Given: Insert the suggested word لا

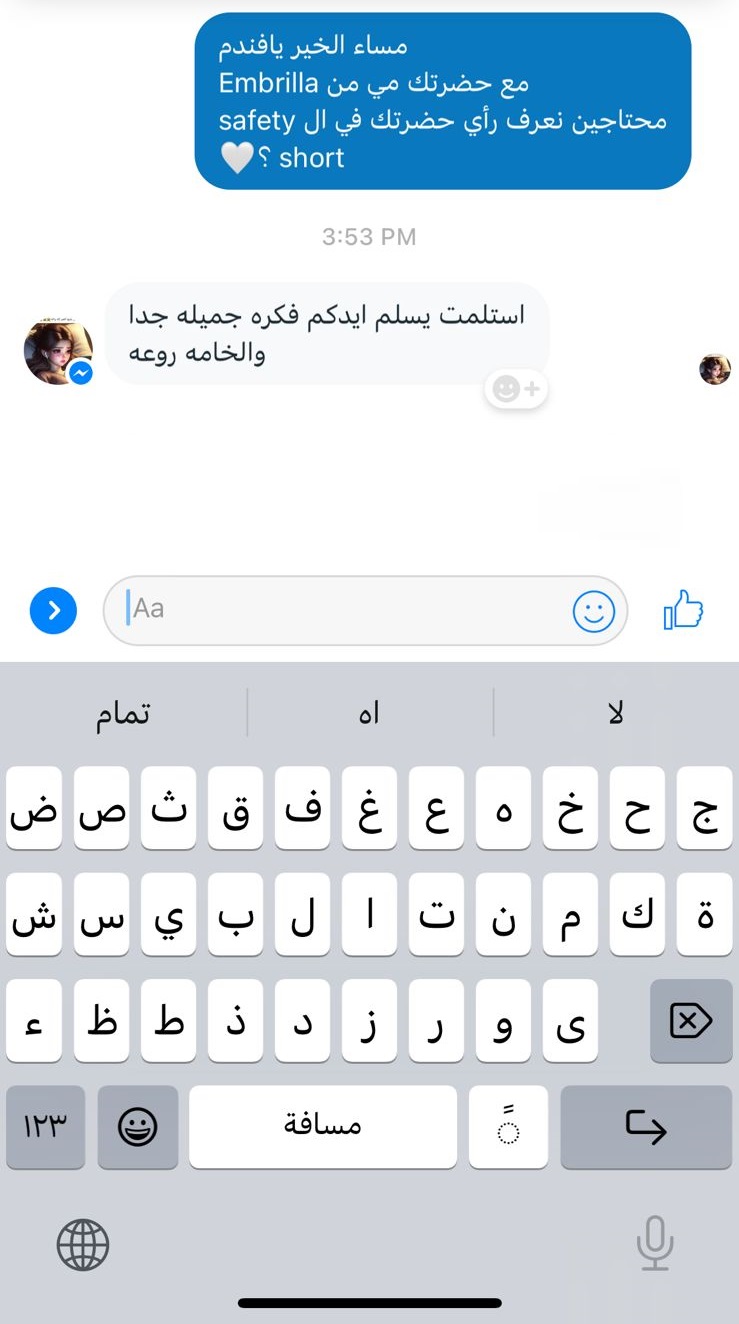Looking at the screenshot, I should (x=616, y=714).
